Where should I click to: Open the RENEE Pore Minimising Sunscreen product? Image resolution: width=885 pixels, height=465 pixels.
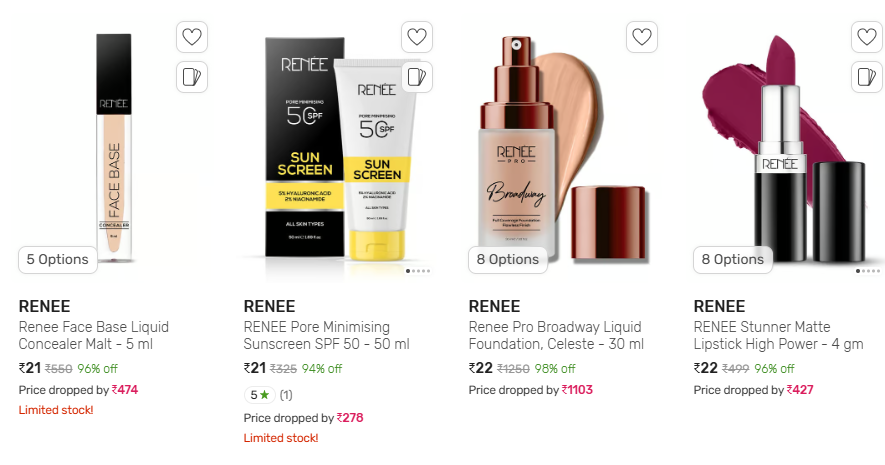pyautogui.click(x=326, y=335)
